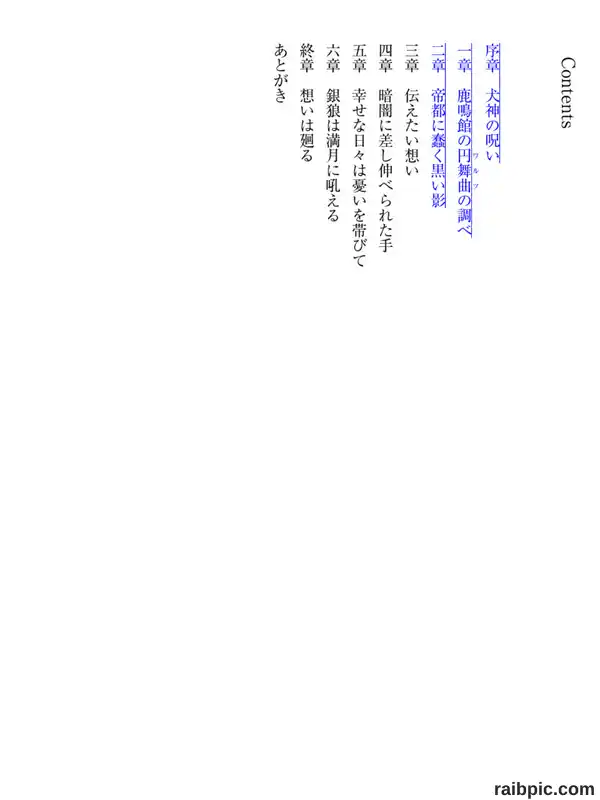Jump to 一章 鹿鳴館の円舞曲の調べ
The height and width of the screenshot is (800, 600).
(465, 141)
